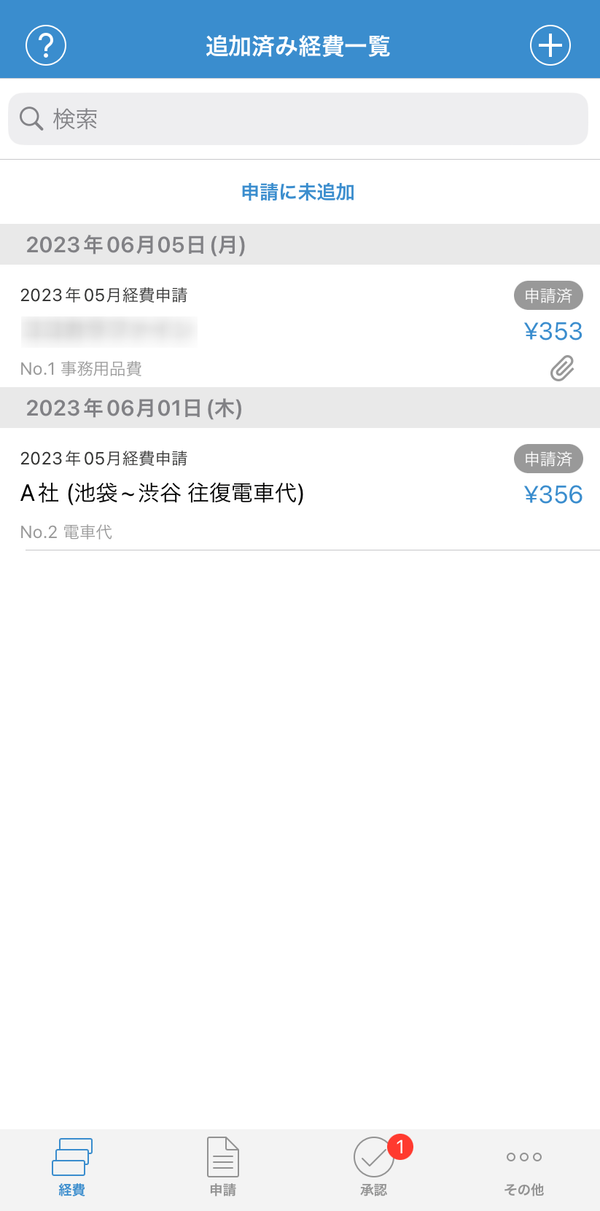Screen dimensions: 600x1211
Task: Open the その他 tab
Action: pyautogui.click(x=524, y=1167)
